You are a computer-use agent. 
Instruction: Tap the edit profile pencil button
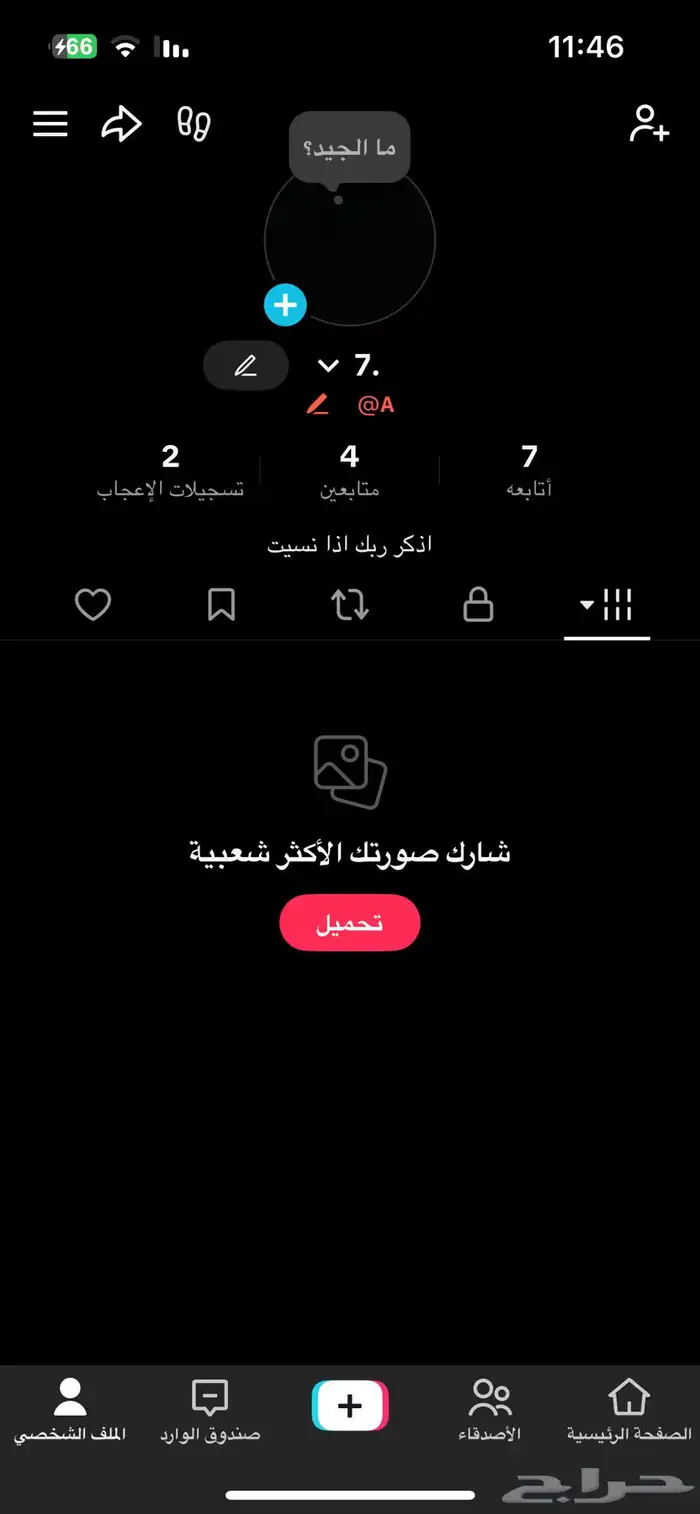pos(245,366)
